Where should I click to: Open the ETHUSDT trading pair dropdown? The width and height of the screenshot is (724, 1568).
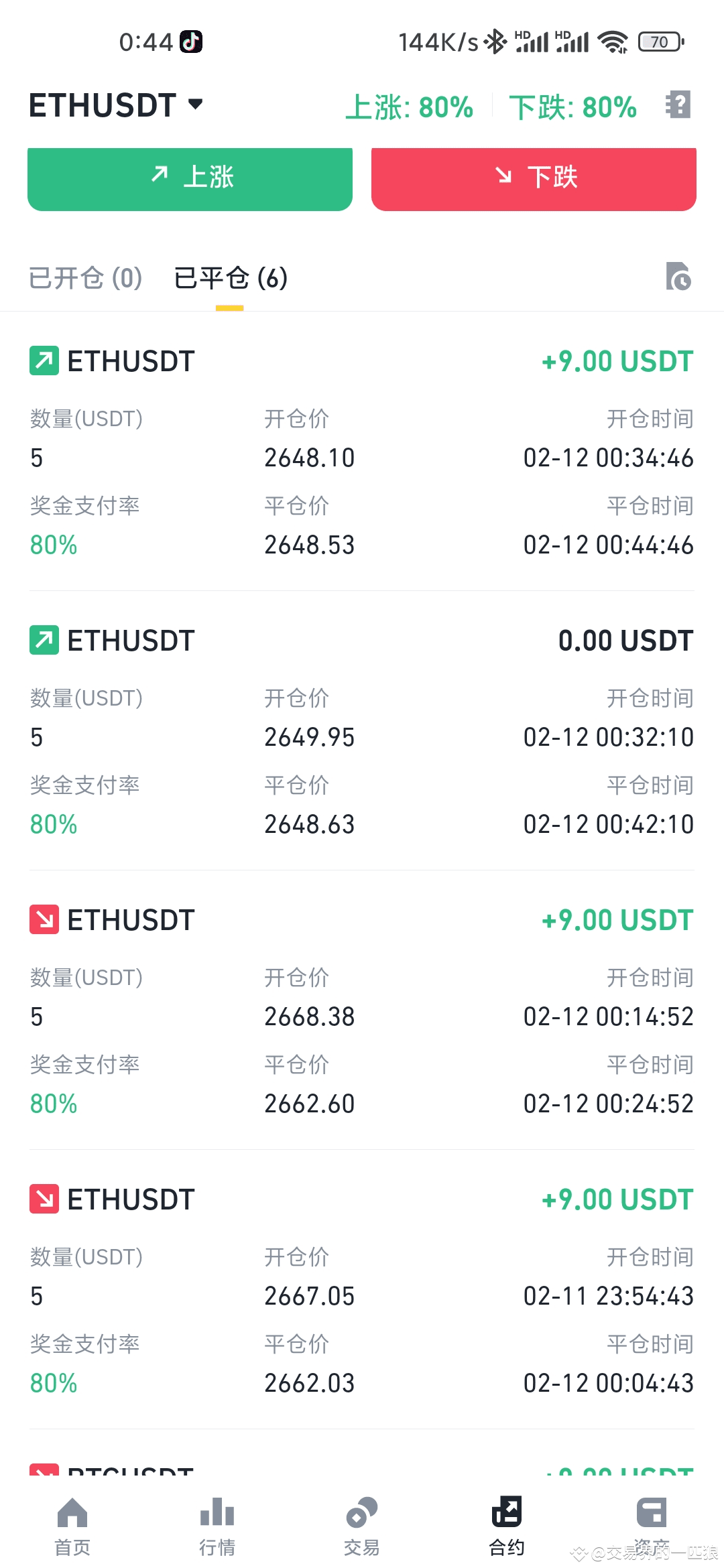click(116, 105)
